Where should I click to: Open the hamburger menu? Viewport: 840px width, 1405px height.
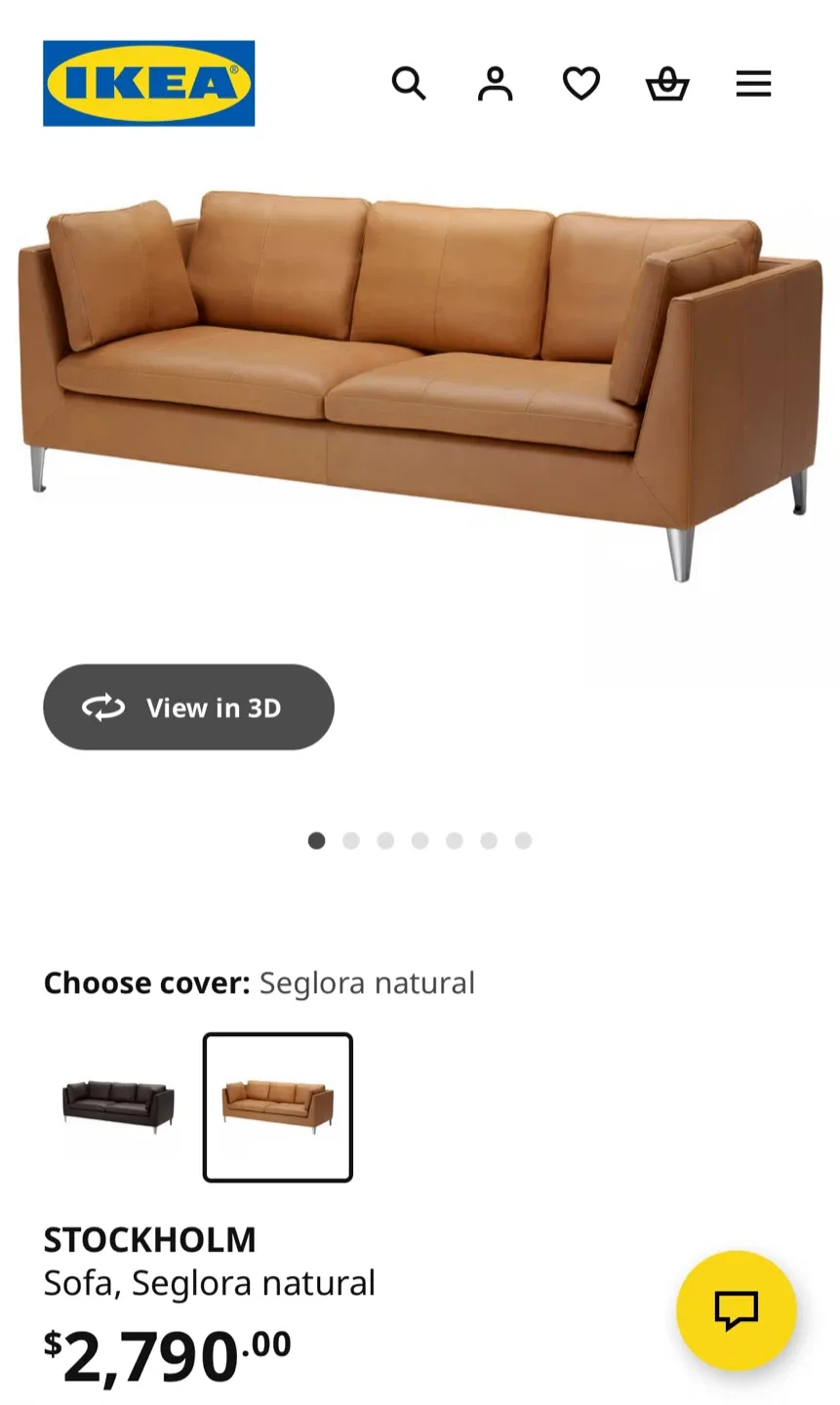[x=753, y=84]
